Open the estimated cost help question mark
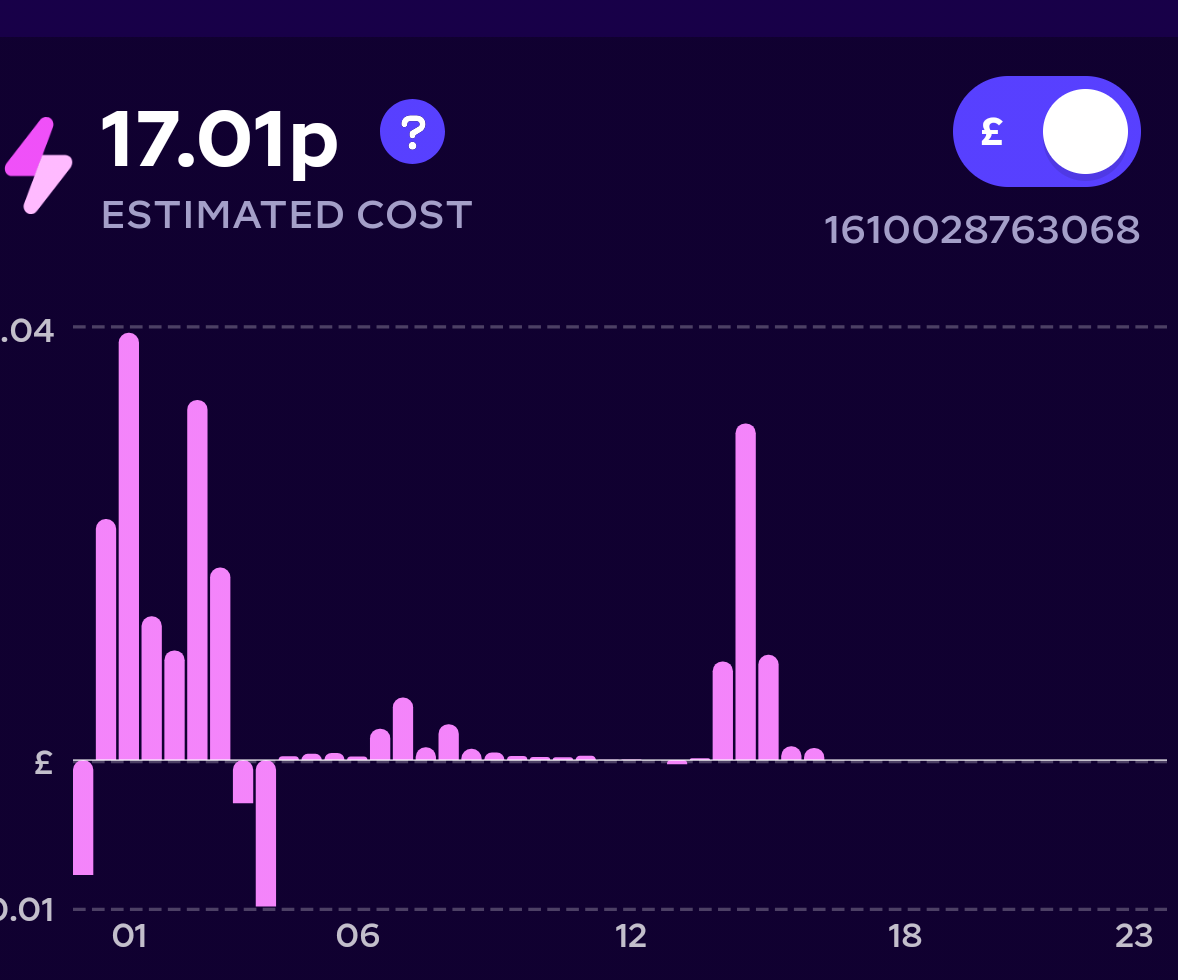 [x=412, y=131]
